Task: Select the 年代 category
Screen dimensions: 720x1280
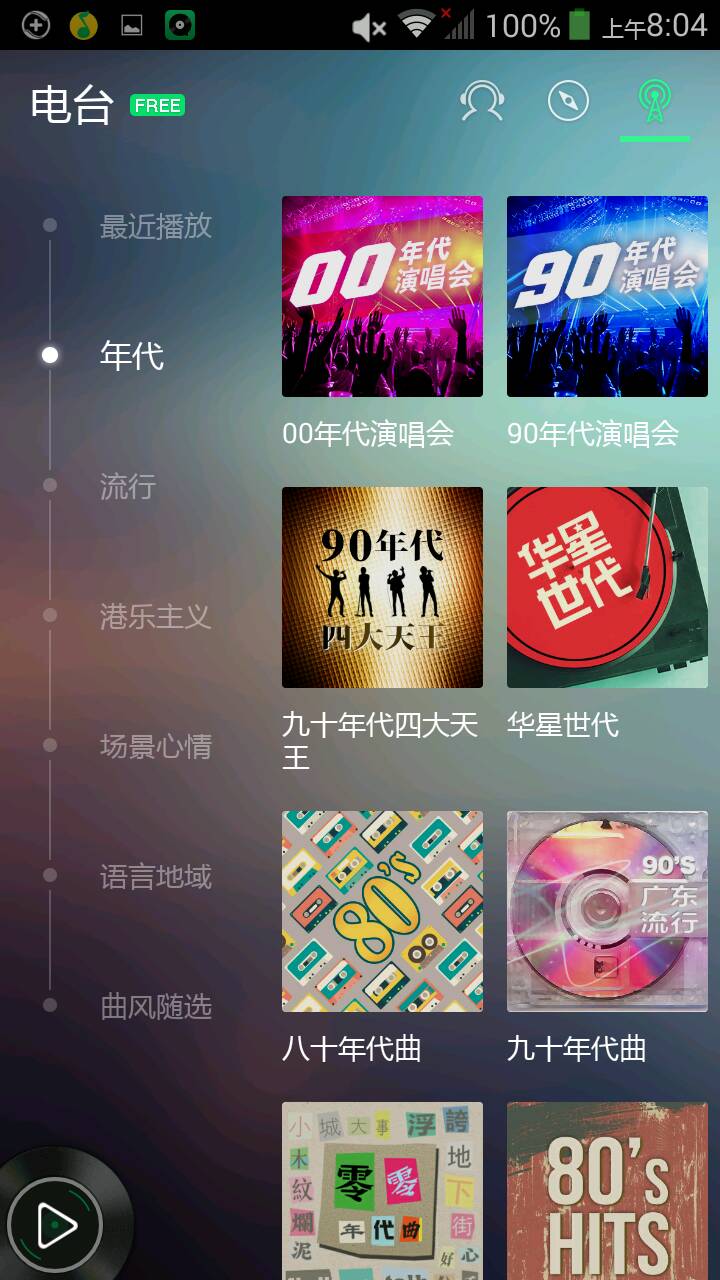Action: [x=131, y=356]
